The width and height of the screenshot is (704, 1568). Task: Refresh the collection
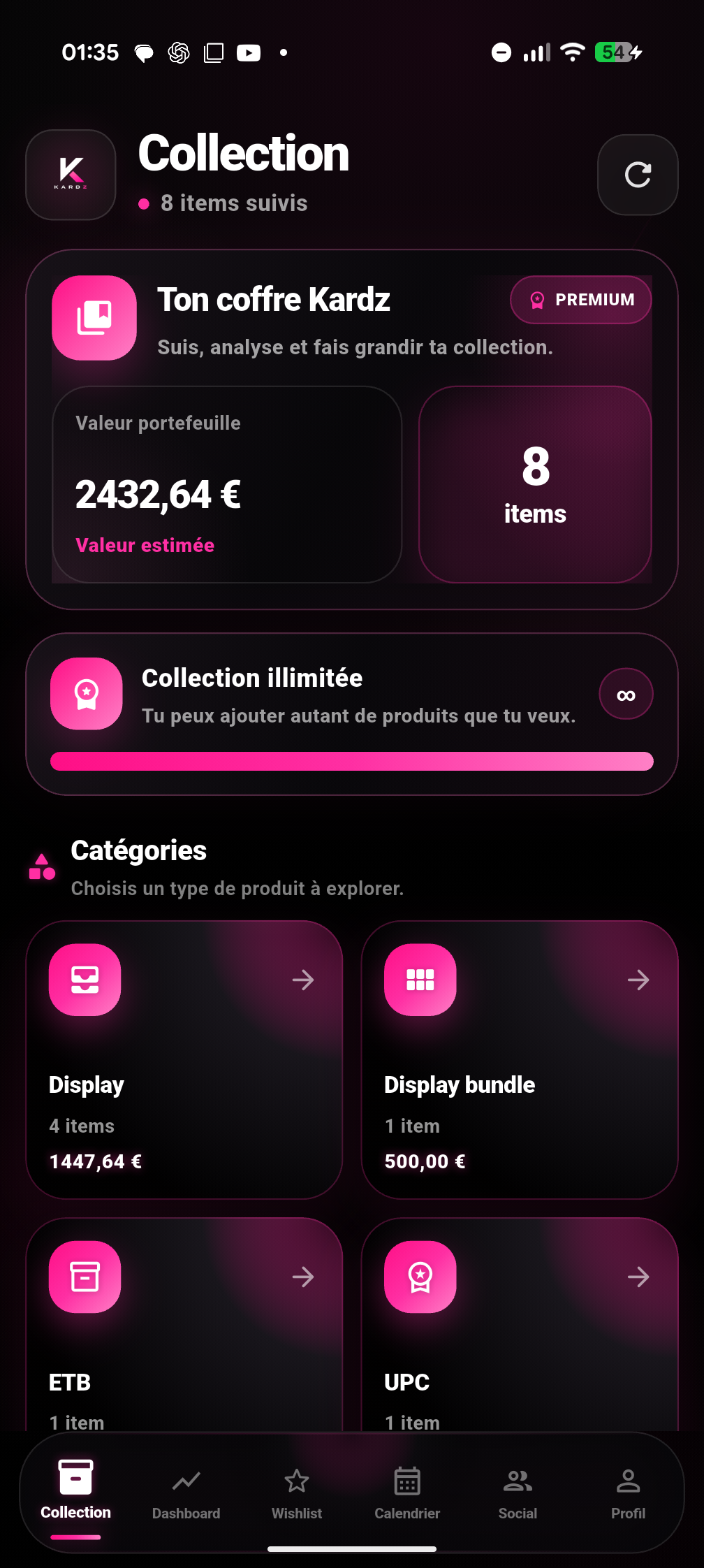[638, 175]
